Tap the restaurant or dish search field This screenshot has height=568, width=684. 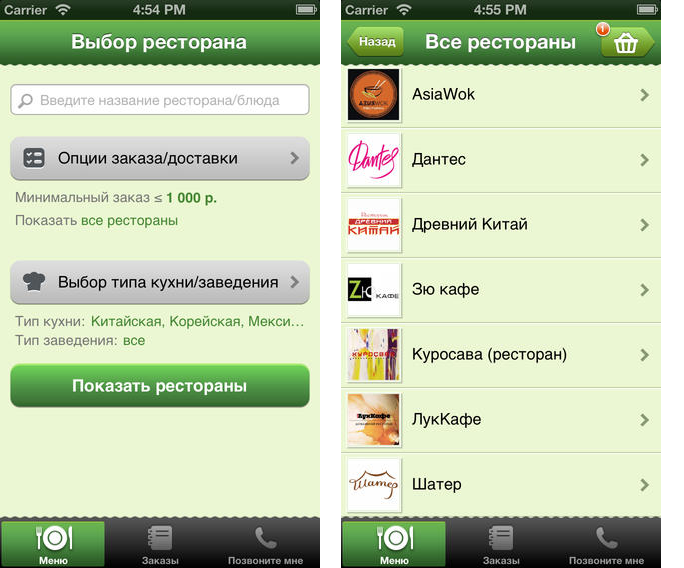click(160, 100)
